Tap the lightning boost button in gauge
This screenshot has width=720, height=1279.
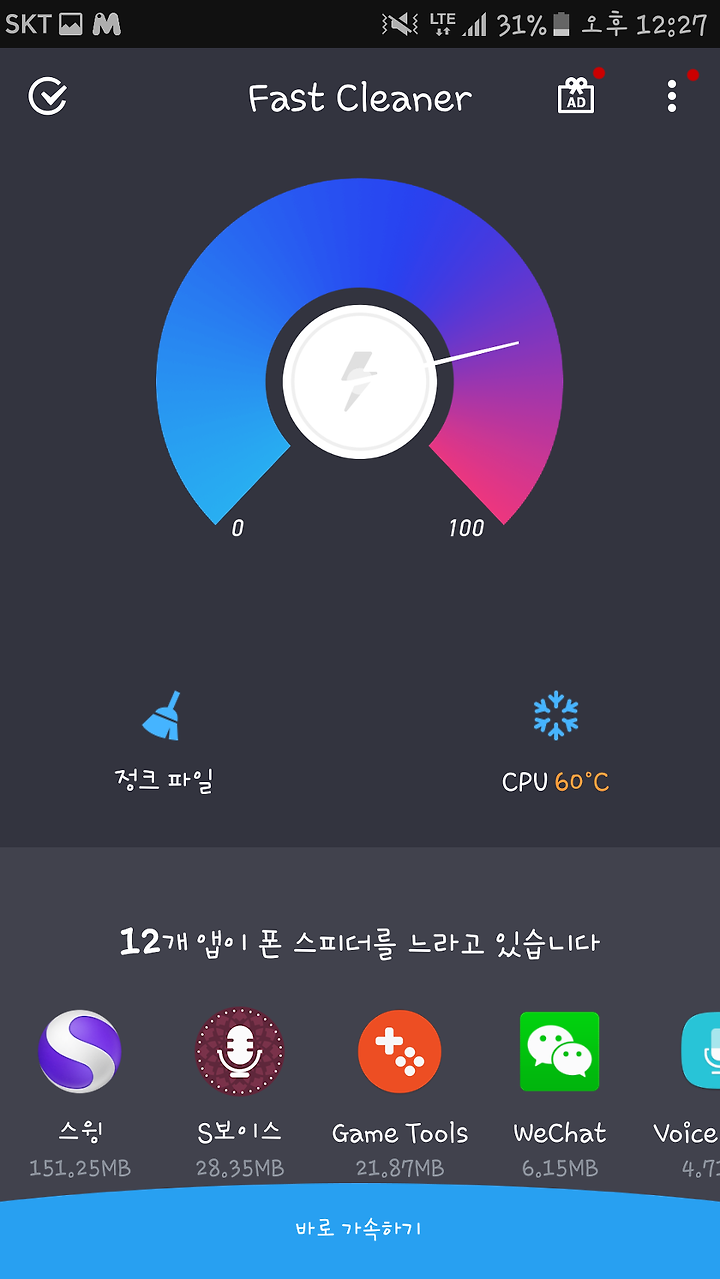pyautogui.click(x=360, y=382)
